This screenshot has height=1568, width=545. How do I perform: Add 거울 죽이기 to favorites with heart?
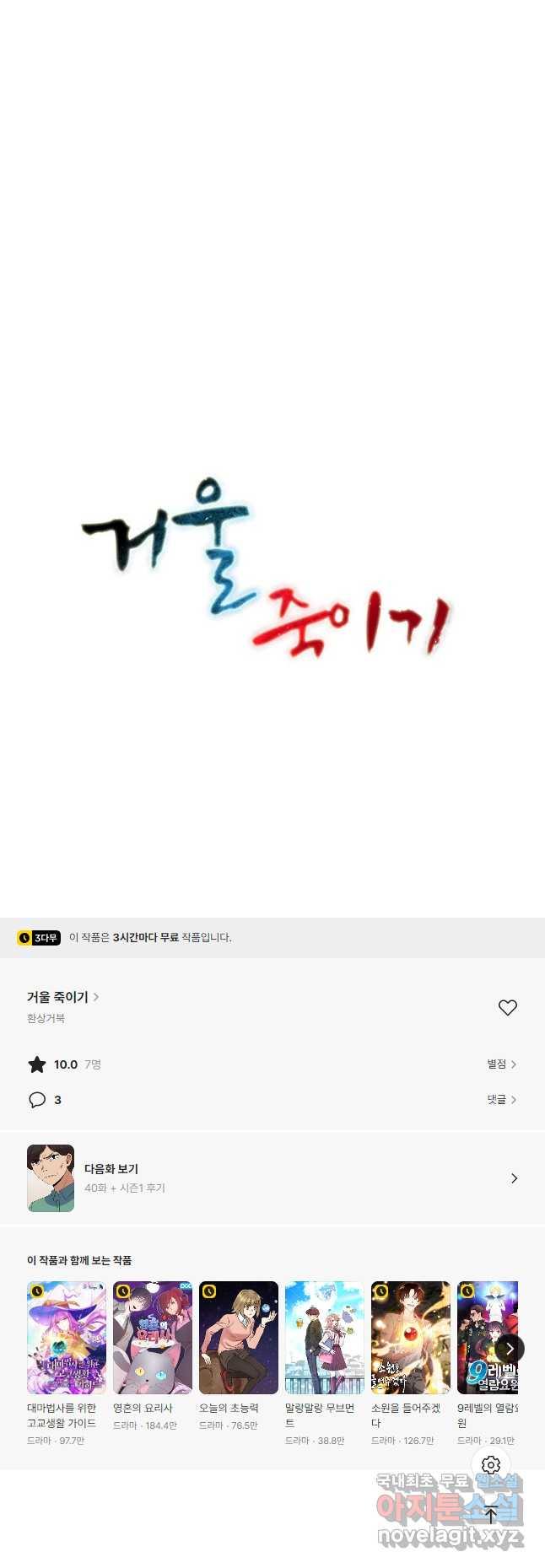(x=507, y=1007)
